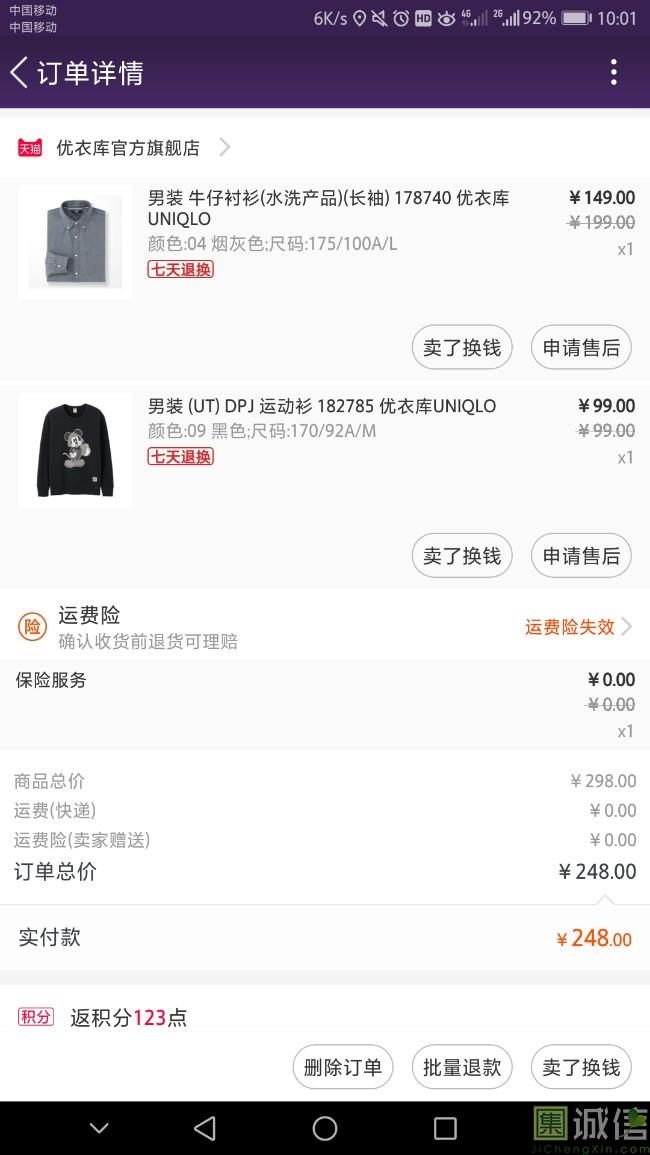Open the 牛仔衬衫 product thumbnail
This screenshot has height=1155, width=650.
tap(75, 242)
